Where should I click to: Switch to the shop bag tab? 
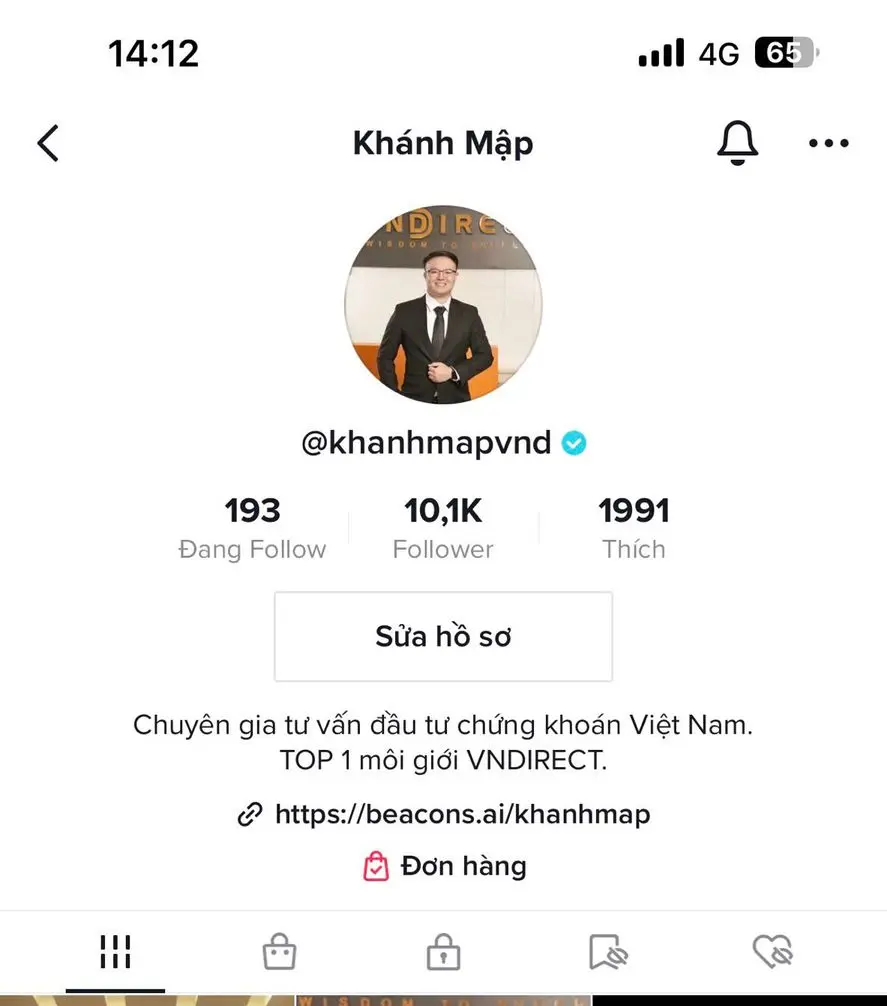point(279,952)
